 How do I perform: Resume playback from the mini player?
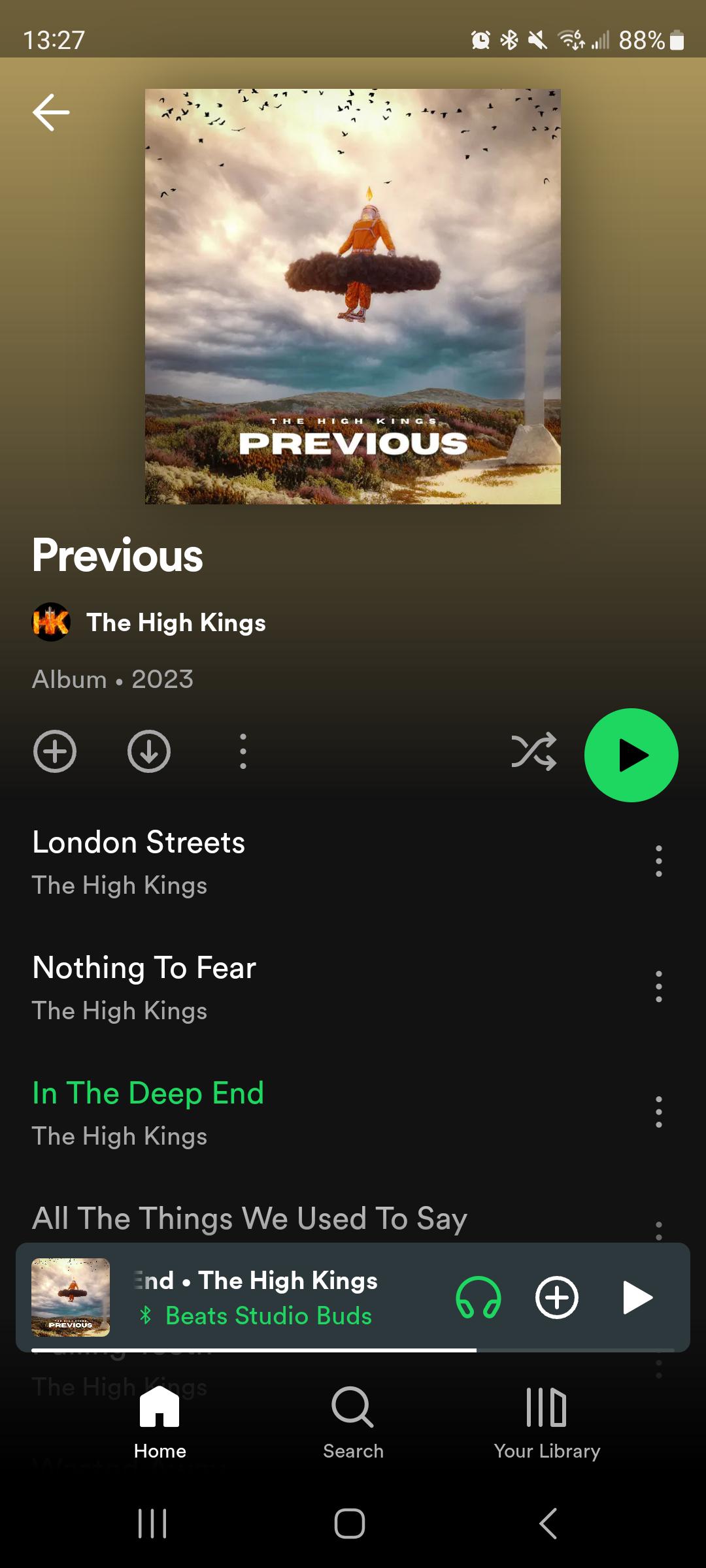pos(637,1298)
